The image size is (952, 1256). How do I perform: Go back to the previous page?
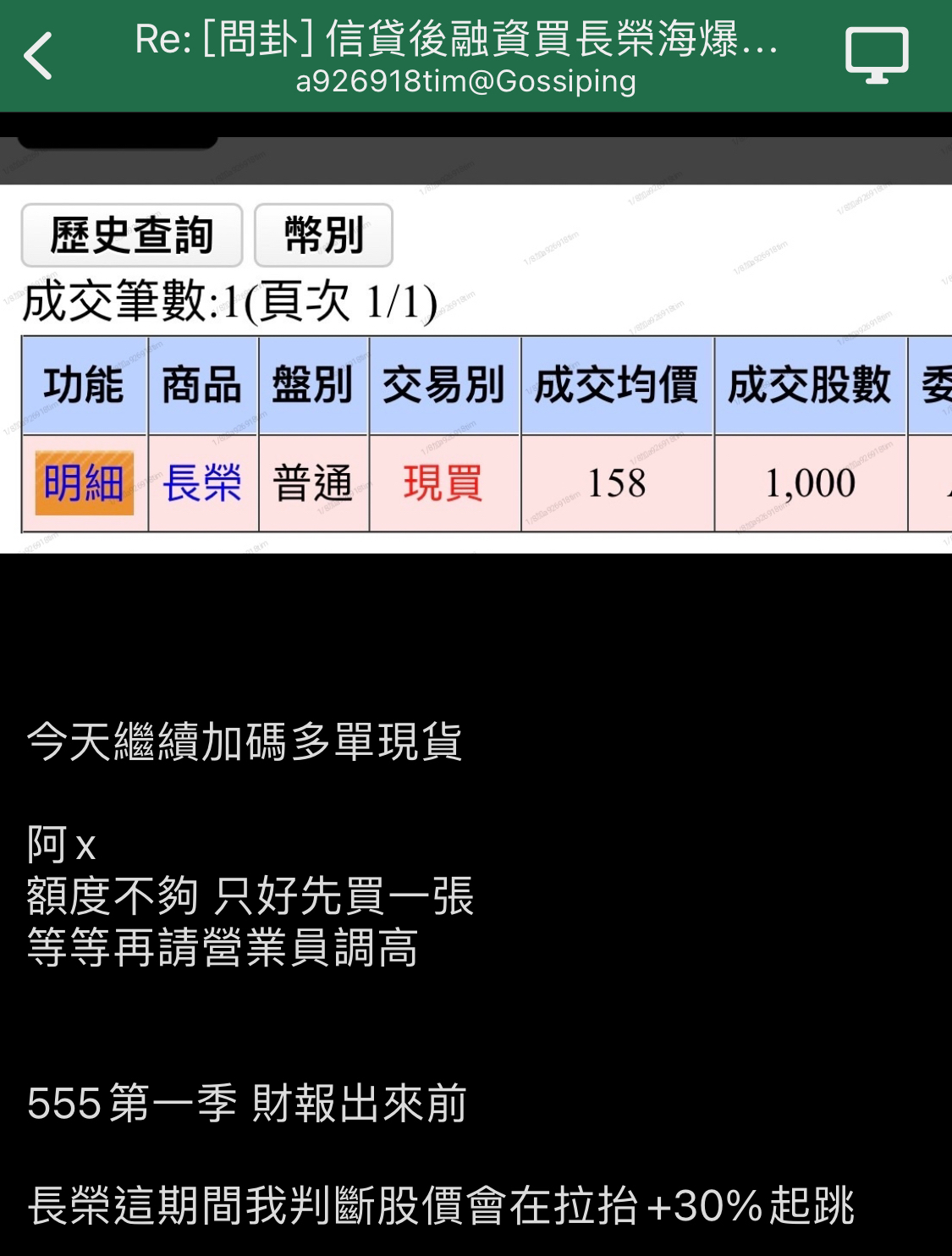(x=39, y=56)
